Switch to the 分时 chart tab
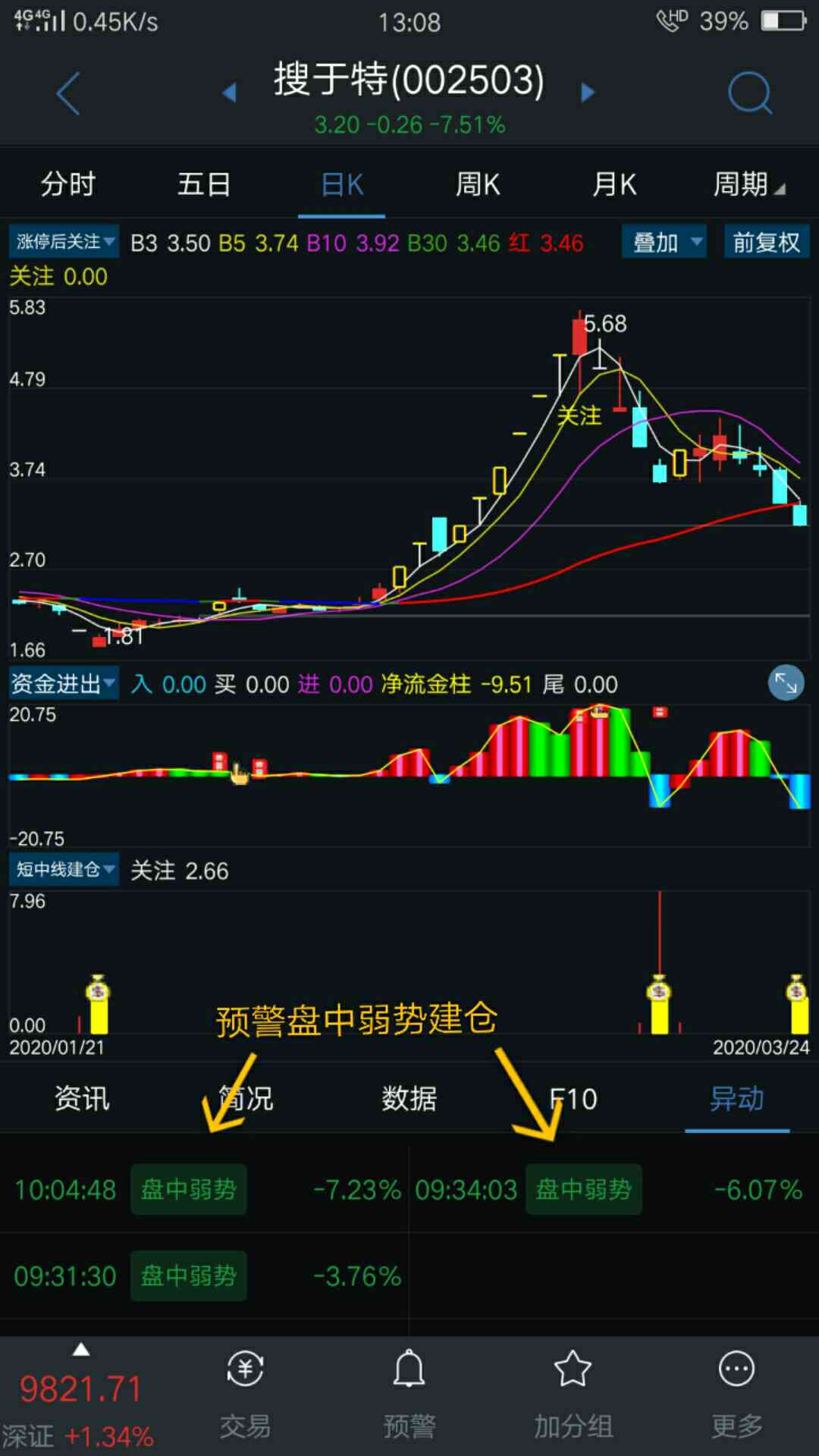 coord(68,184)
